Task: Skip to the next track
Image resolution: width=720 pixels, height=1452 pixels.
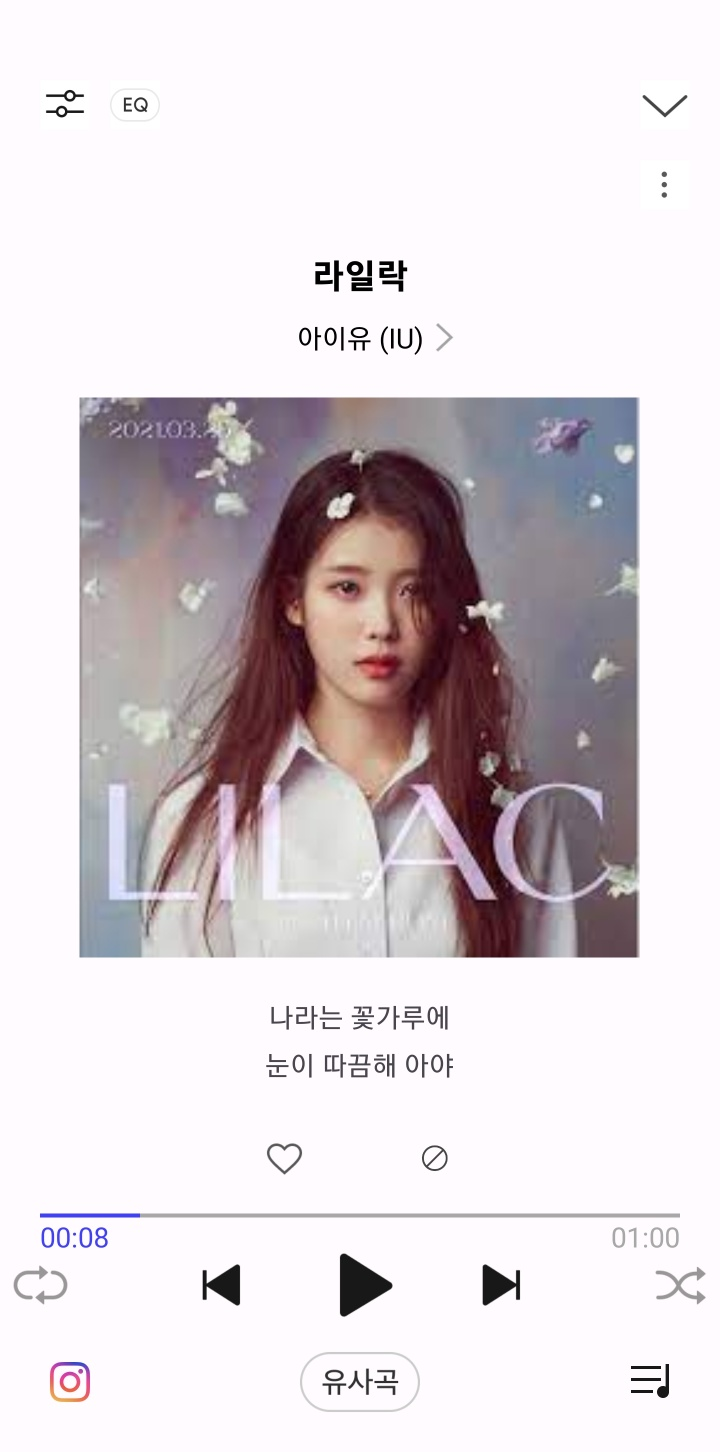Action: pos(501,1285)
